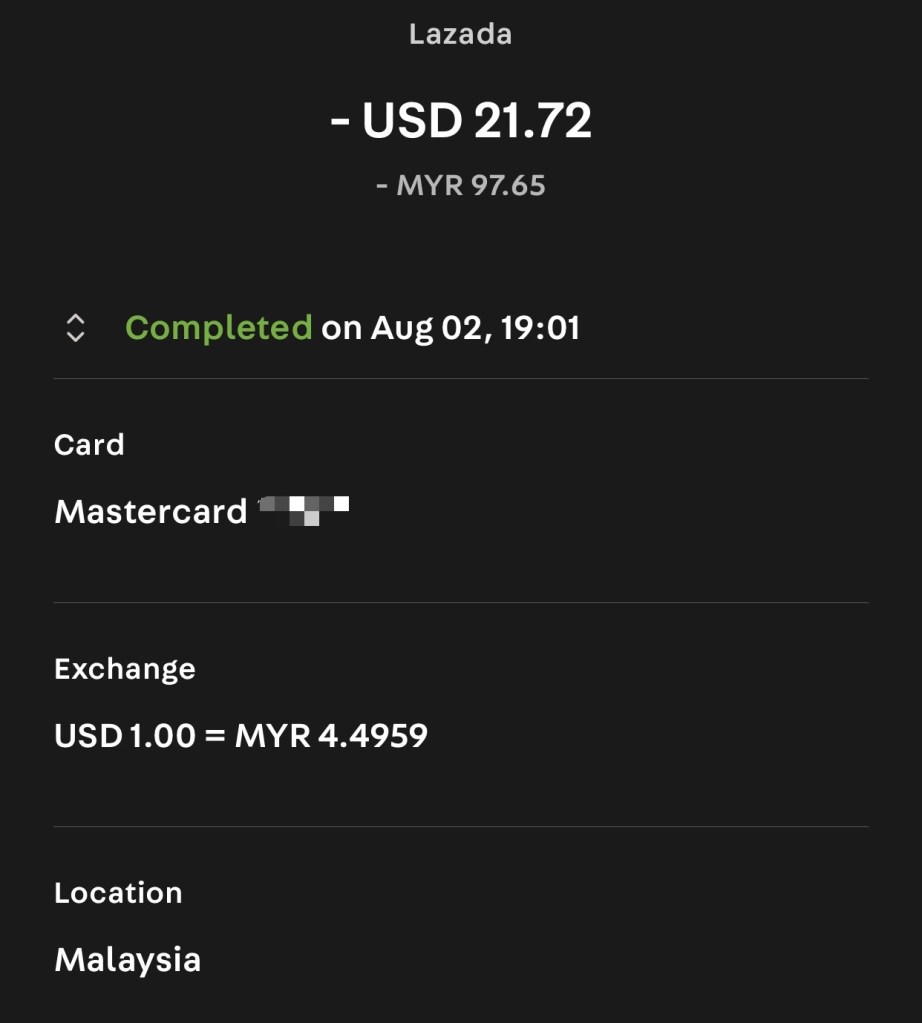Expand the Completed status timeline

(75, 328)
